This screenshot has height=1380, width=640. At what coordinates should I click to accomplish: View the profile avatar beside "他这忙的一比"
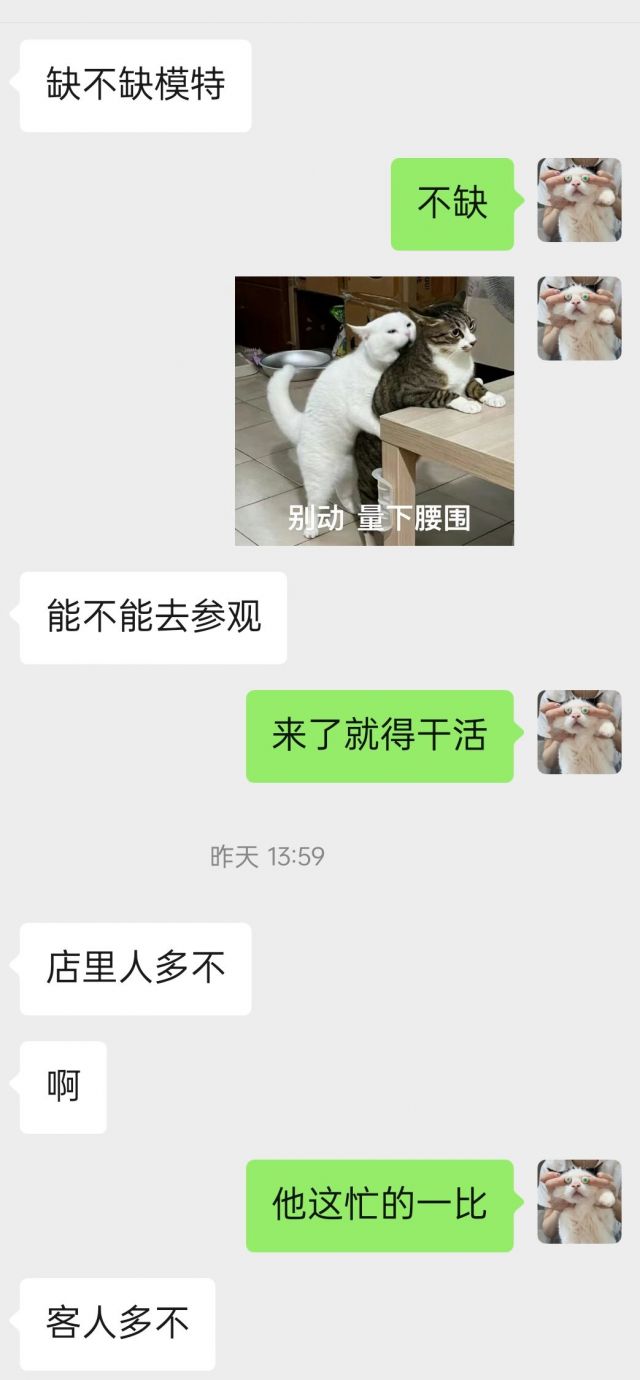[579, 1202]
